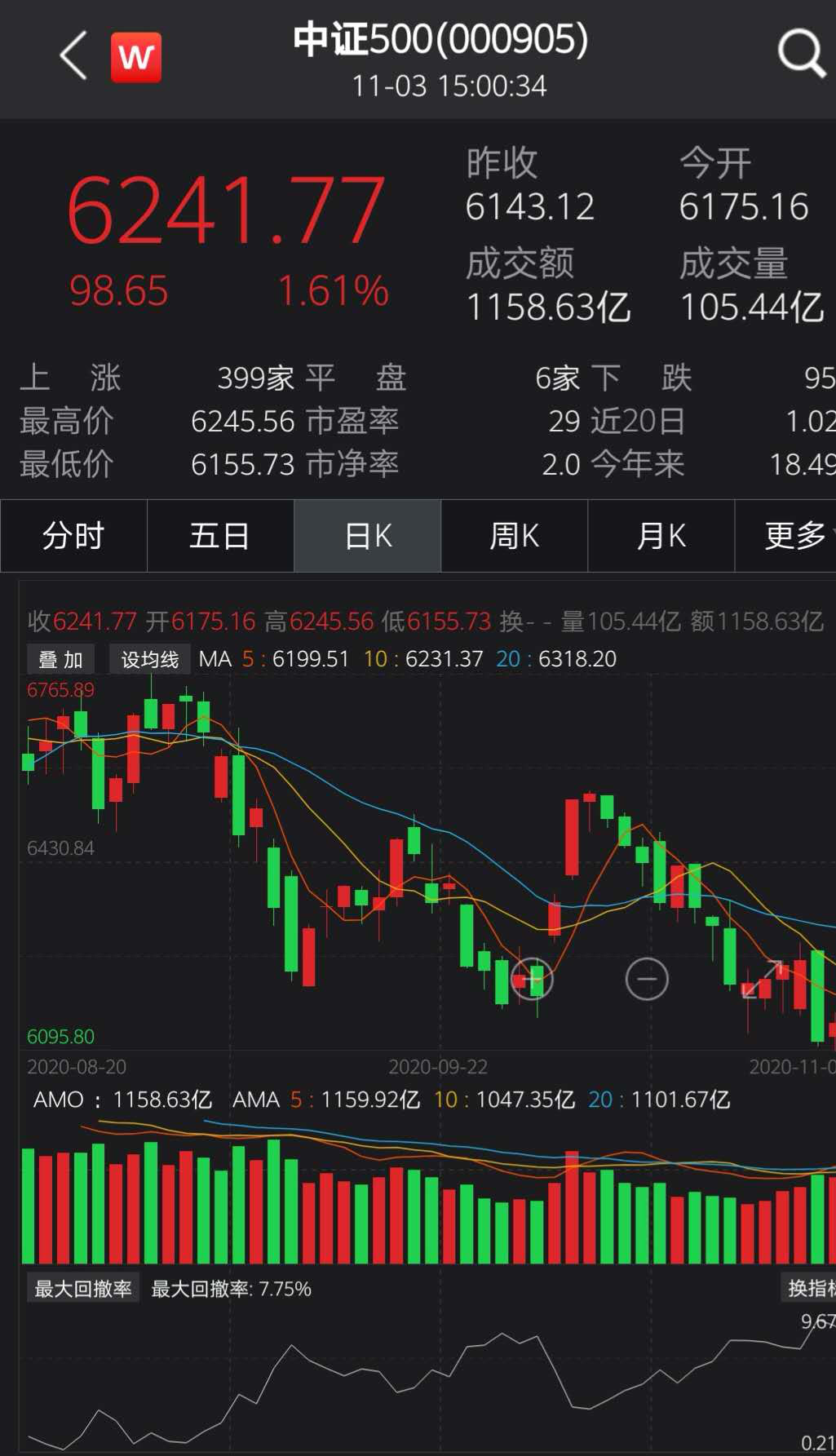This screenshot has width=836, height=1456.
Task: Switch to the 分时 intraday tab
Action: coord(73,536)
